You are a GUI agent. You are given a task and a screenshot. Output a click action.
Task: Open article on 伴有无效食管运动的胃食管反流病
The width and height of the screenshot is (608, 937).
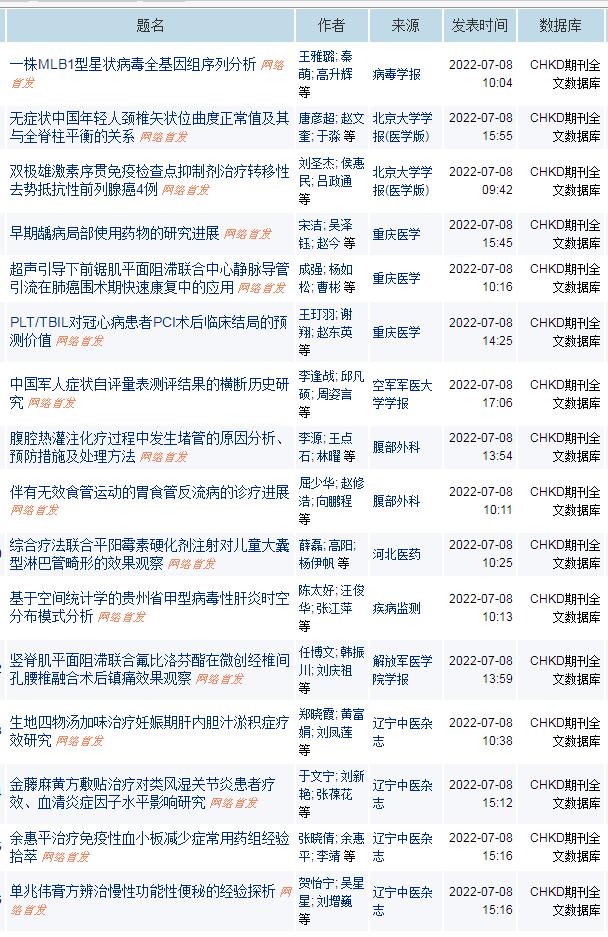135,493
